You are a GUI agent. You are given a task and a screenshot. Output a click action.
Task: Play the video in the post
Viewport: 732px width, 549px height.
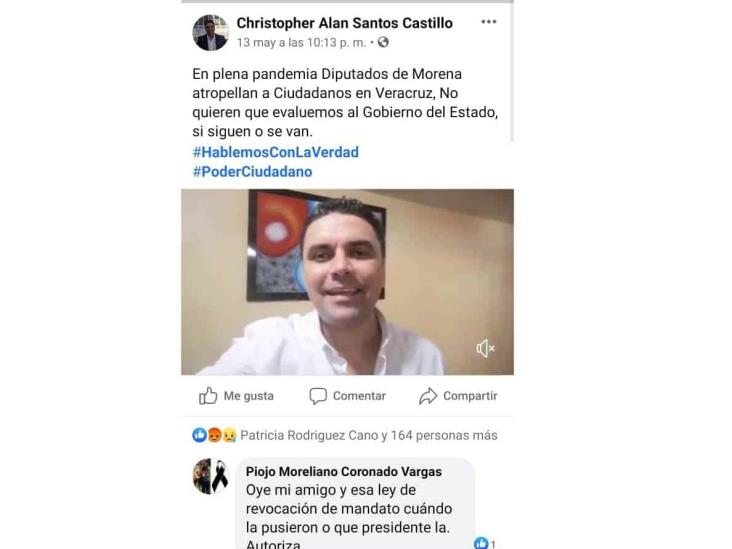[x=347, y=282]
